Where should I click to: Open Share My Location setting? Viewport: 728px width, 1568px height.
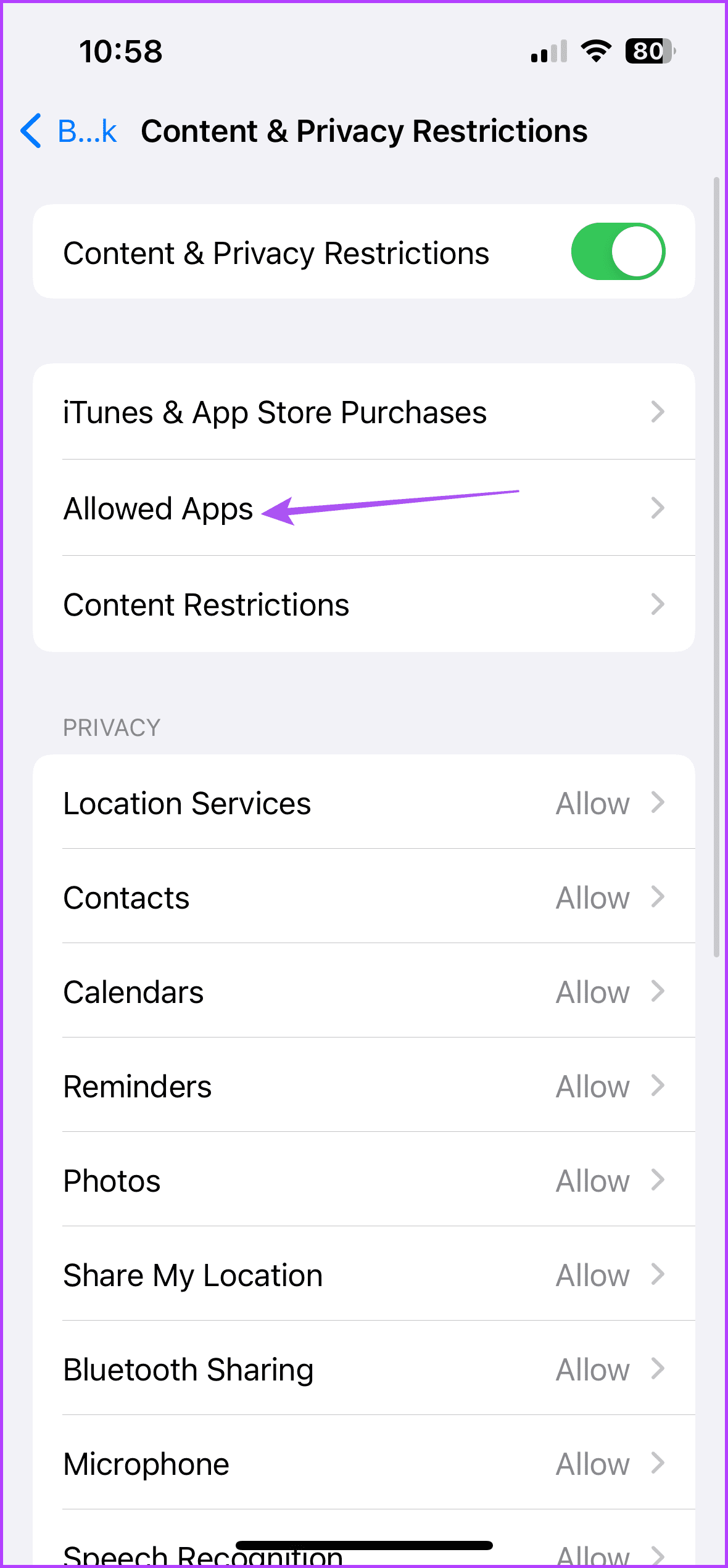363,1275
